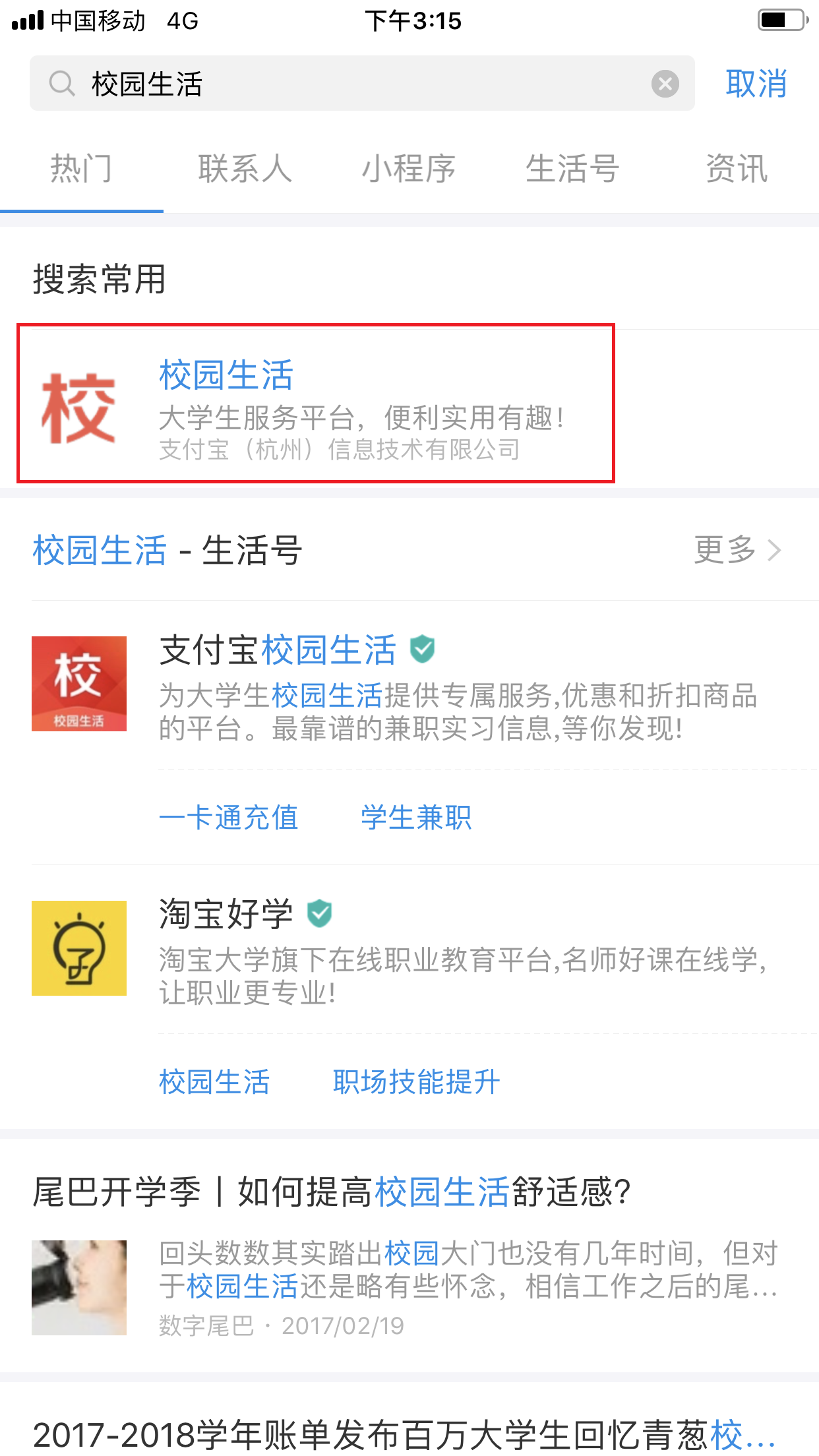Switch to the 生活号 tab
Viewport: 819px width, 1456px height.
click(x=572, y=169)
